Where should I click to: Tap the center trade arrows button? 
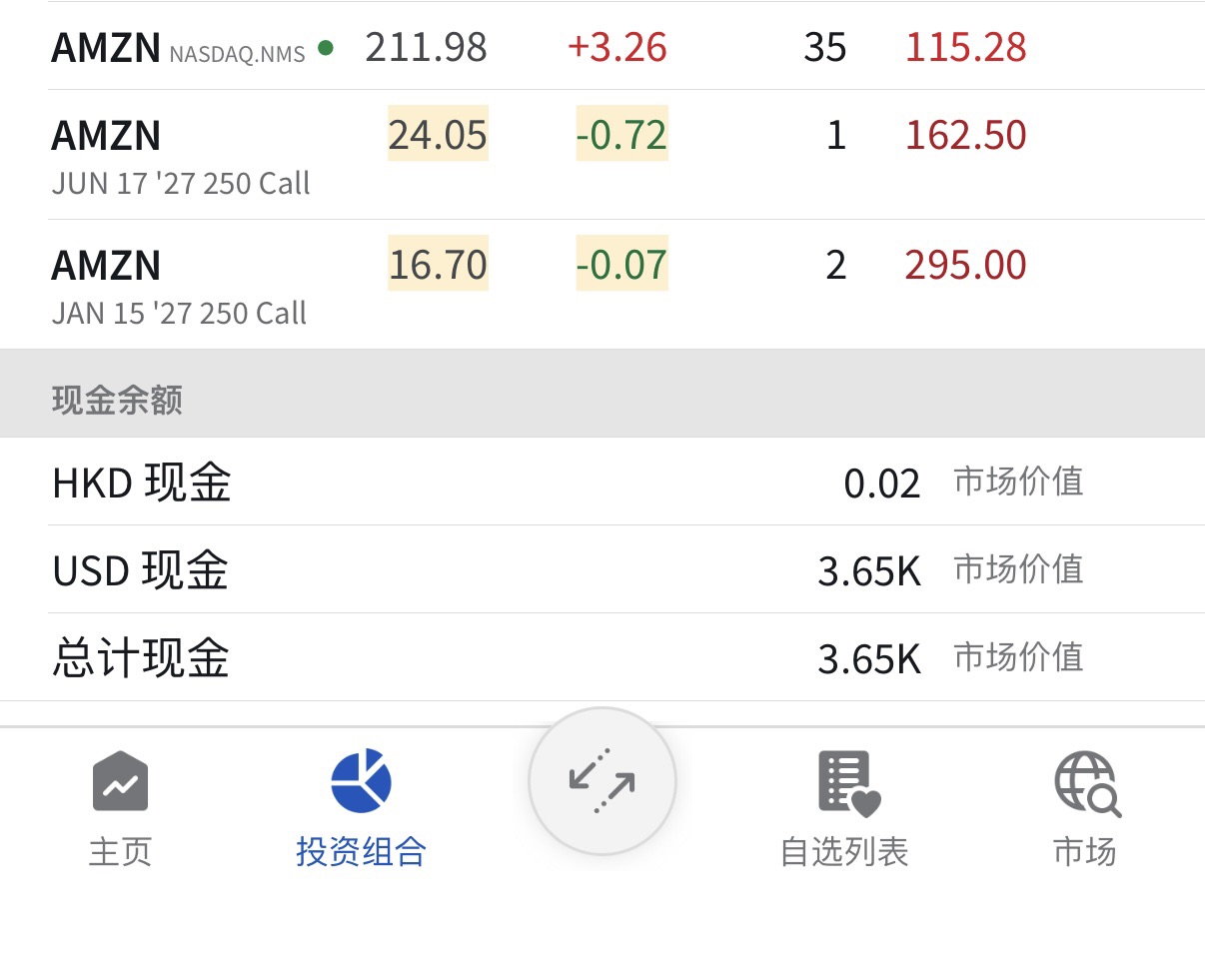tap(602, 781)
